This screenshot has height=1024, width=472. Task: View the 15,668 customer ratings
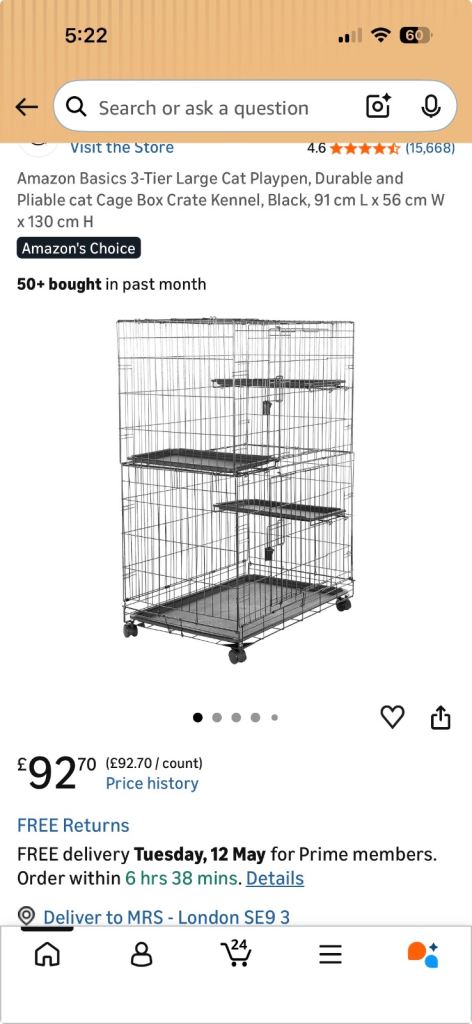point(430,148)
